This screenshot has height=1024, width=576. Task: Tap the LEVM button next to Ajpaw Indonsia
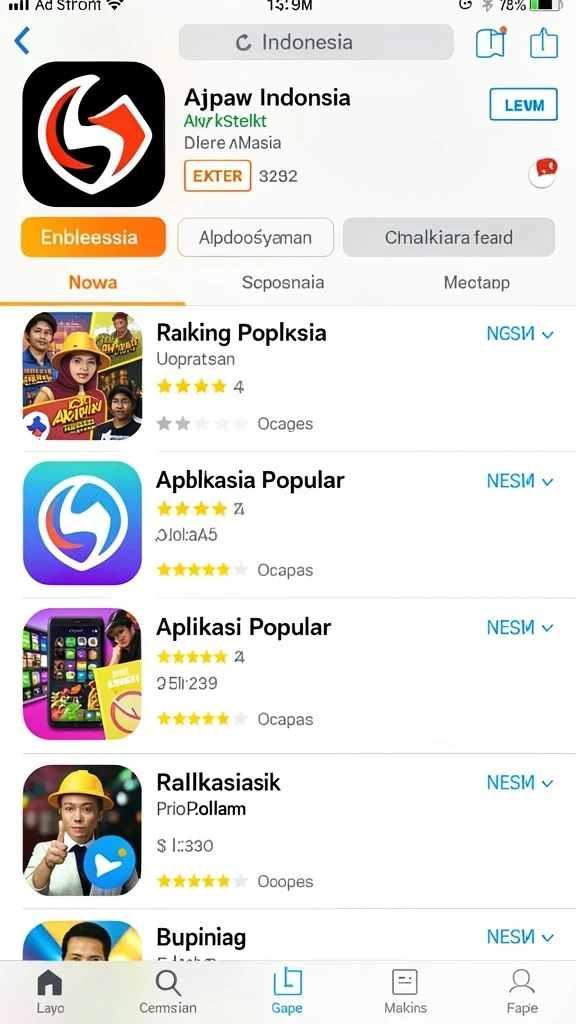point(523,104)
